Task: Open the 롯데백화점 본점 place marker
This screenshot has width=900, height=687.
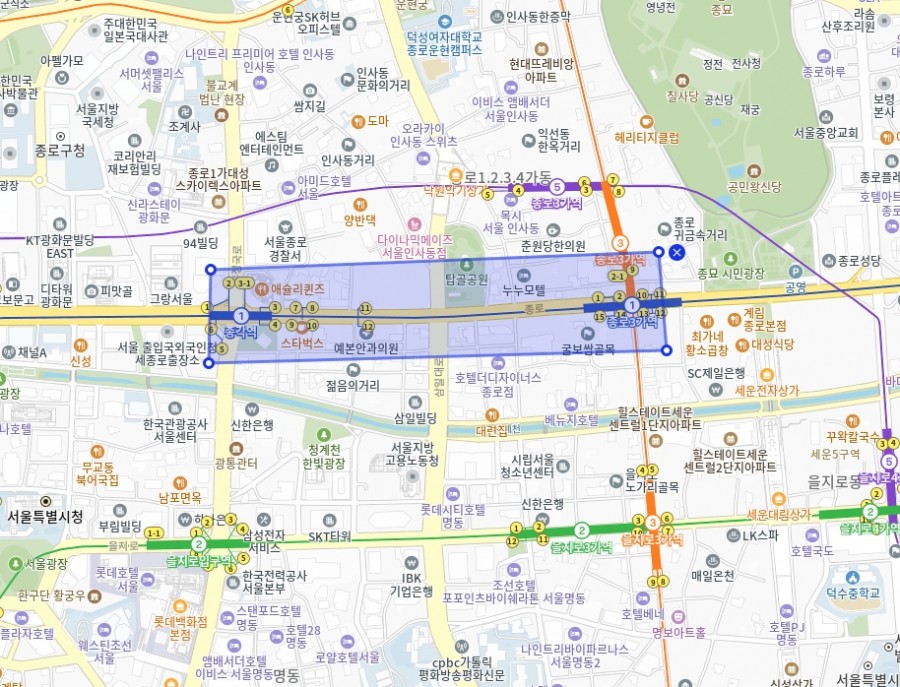Action: [x=180, y=604]
